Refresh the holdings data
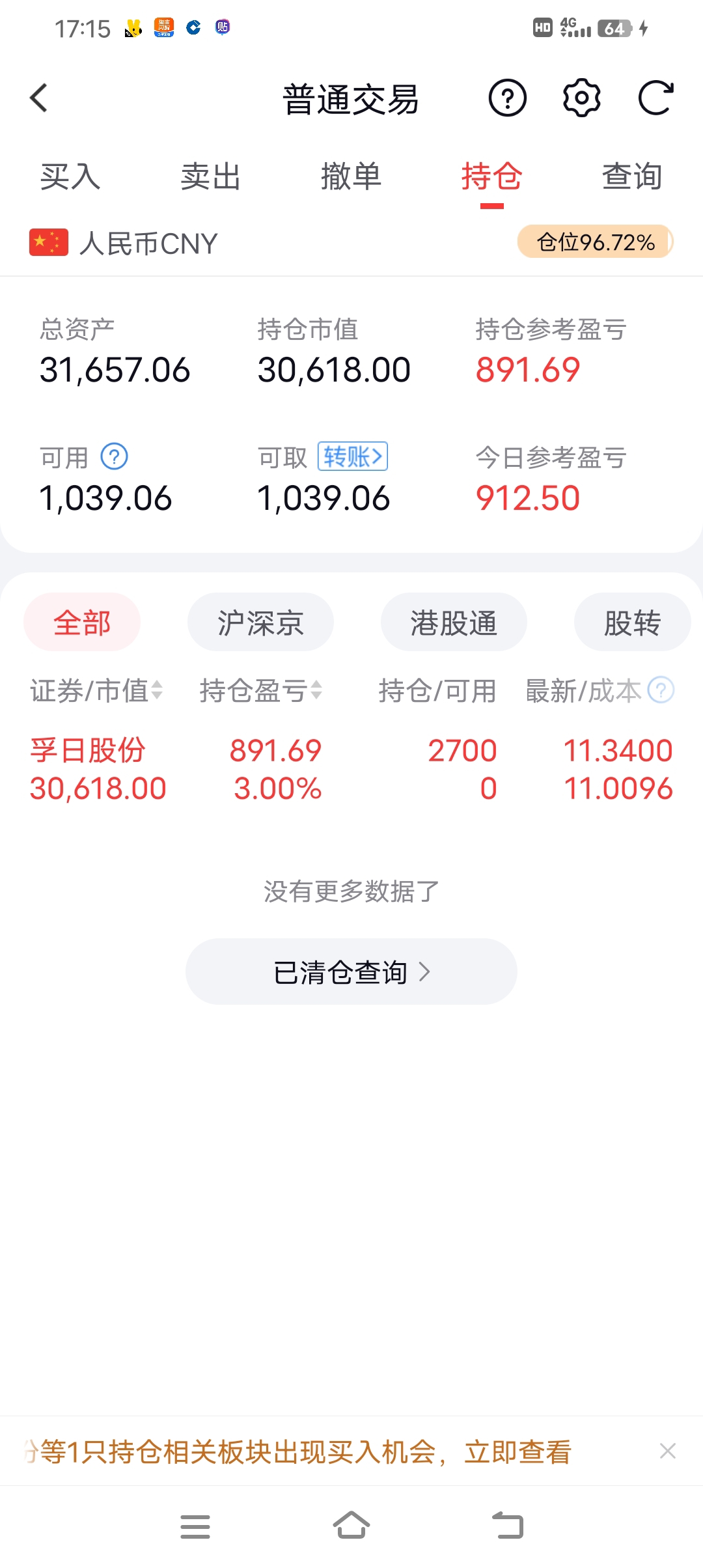This screenshot has height=1568, width=703. point(655,98)
